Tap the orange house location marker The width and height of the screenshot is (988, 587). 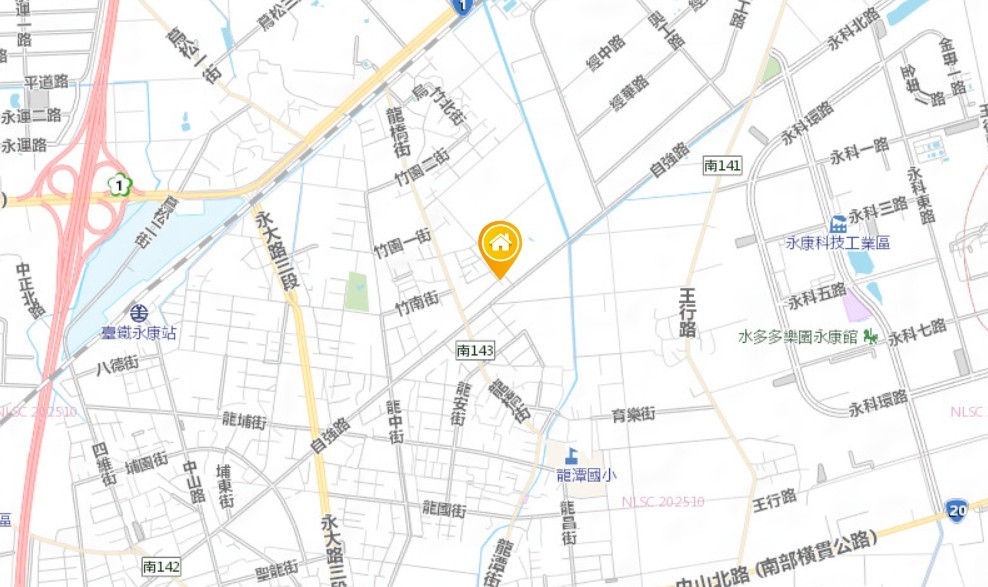[499, 245]
